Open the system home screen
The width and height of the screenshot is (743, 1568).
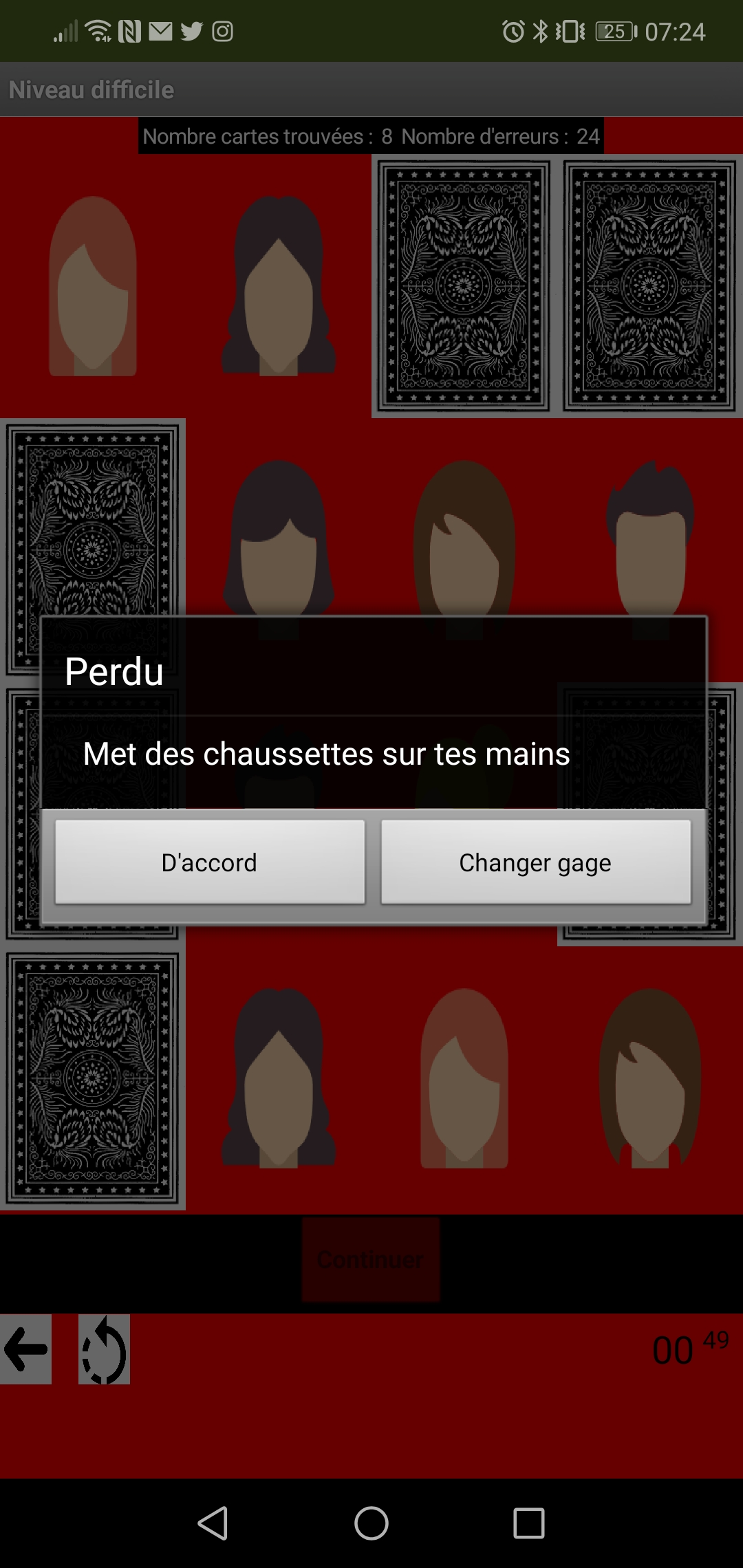pyautogui.click(x=371, y=1523)
